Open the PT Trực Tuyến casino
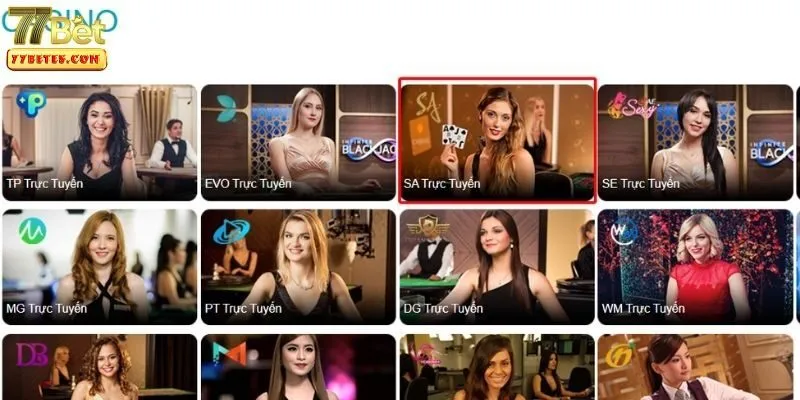 click(298, 266)
